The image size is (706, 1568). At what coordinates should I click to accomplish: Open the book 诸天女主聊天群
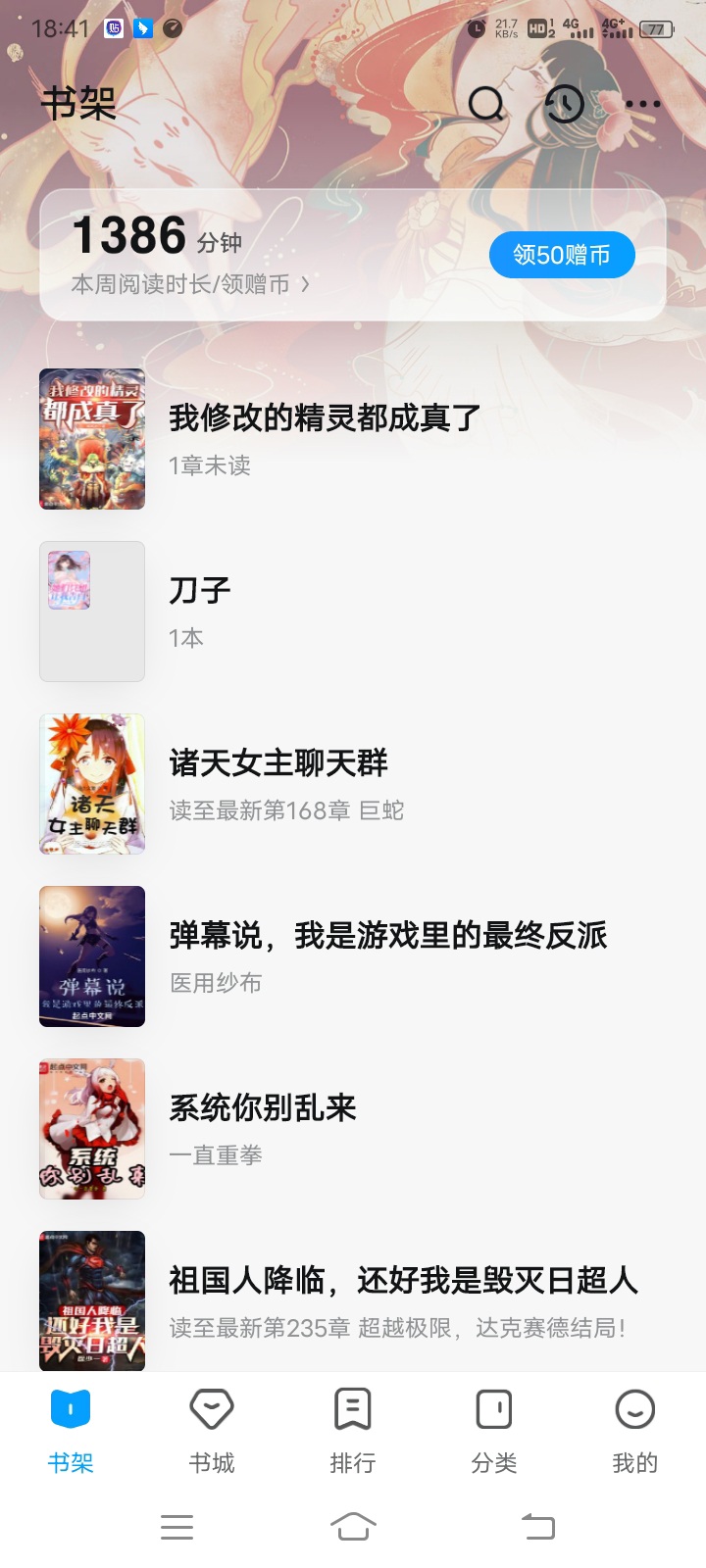353,784
